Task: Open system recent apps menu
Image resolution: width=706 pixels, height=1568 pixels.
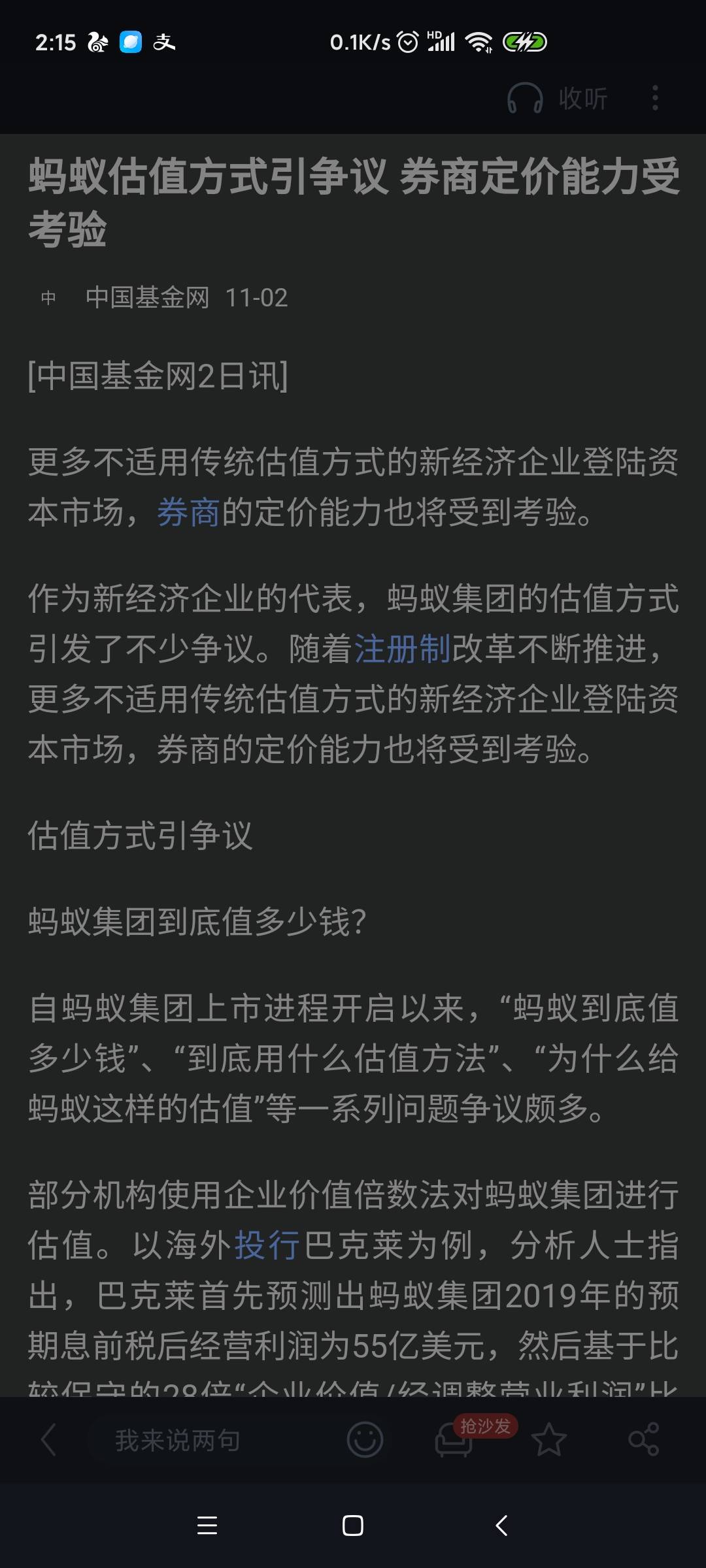Action: pos(207,1526)
